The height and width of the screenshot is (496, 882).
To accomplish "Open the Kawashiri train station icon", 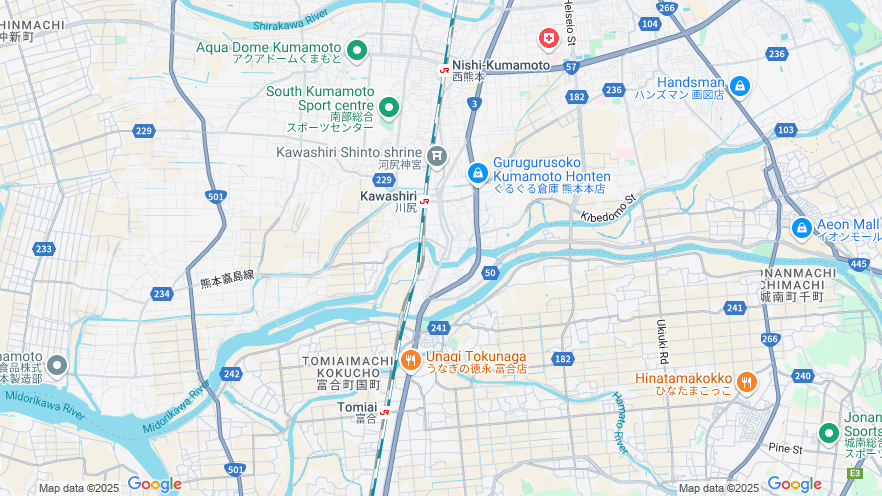I will (x=425, y=201).
